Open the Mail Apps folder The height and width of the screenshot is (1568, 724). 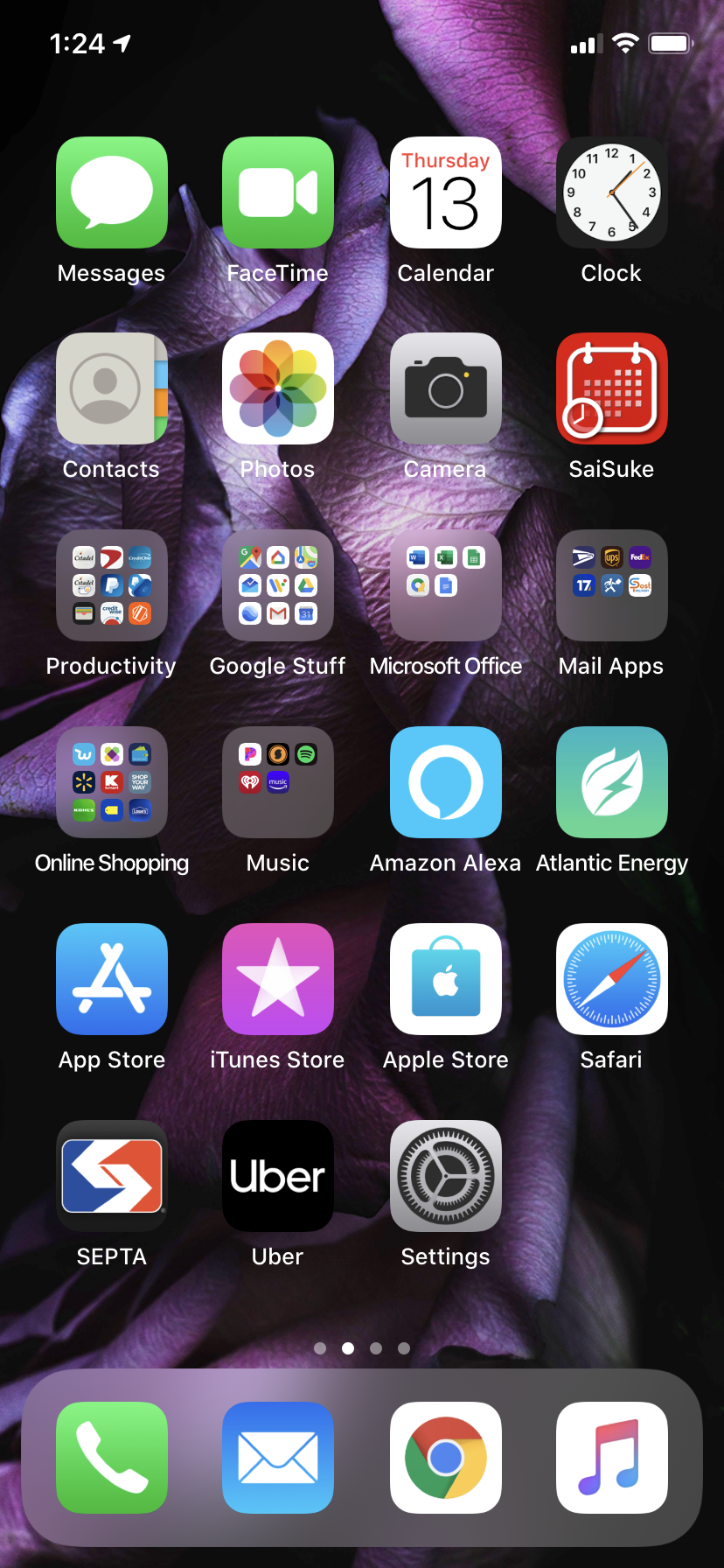point(612,585)
